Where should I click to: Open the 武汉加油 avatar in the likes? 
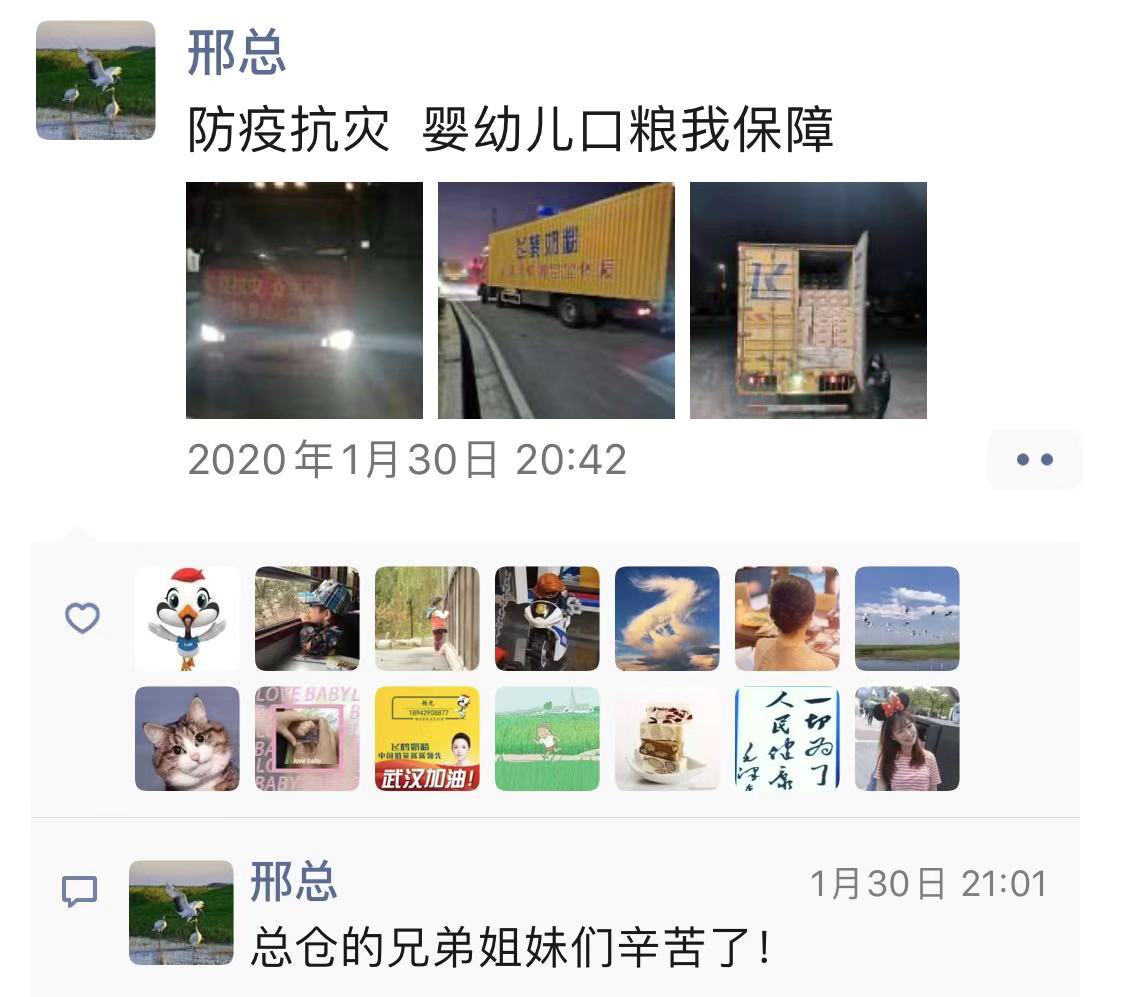427,738
